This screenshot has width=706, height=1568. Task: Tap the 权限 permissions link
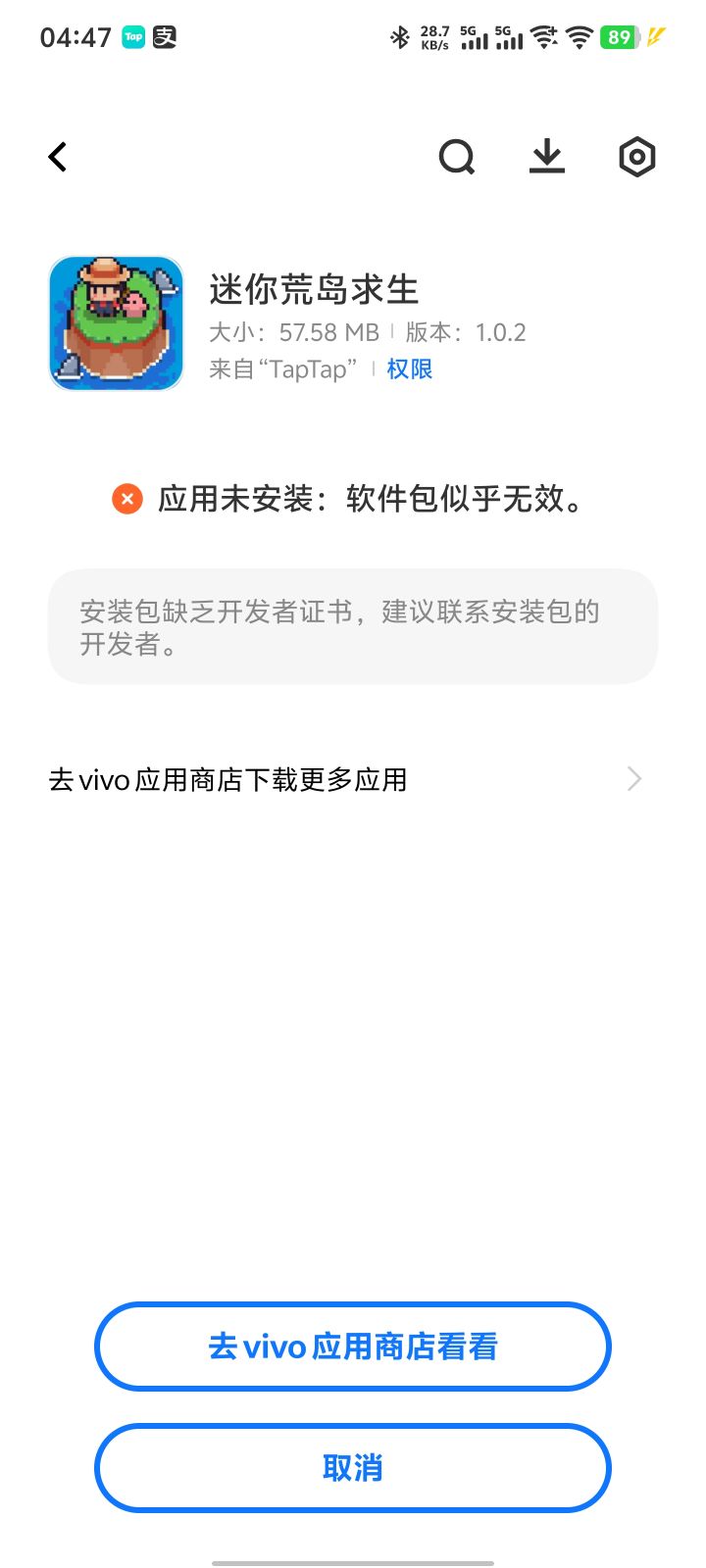[x=410, y=369]
